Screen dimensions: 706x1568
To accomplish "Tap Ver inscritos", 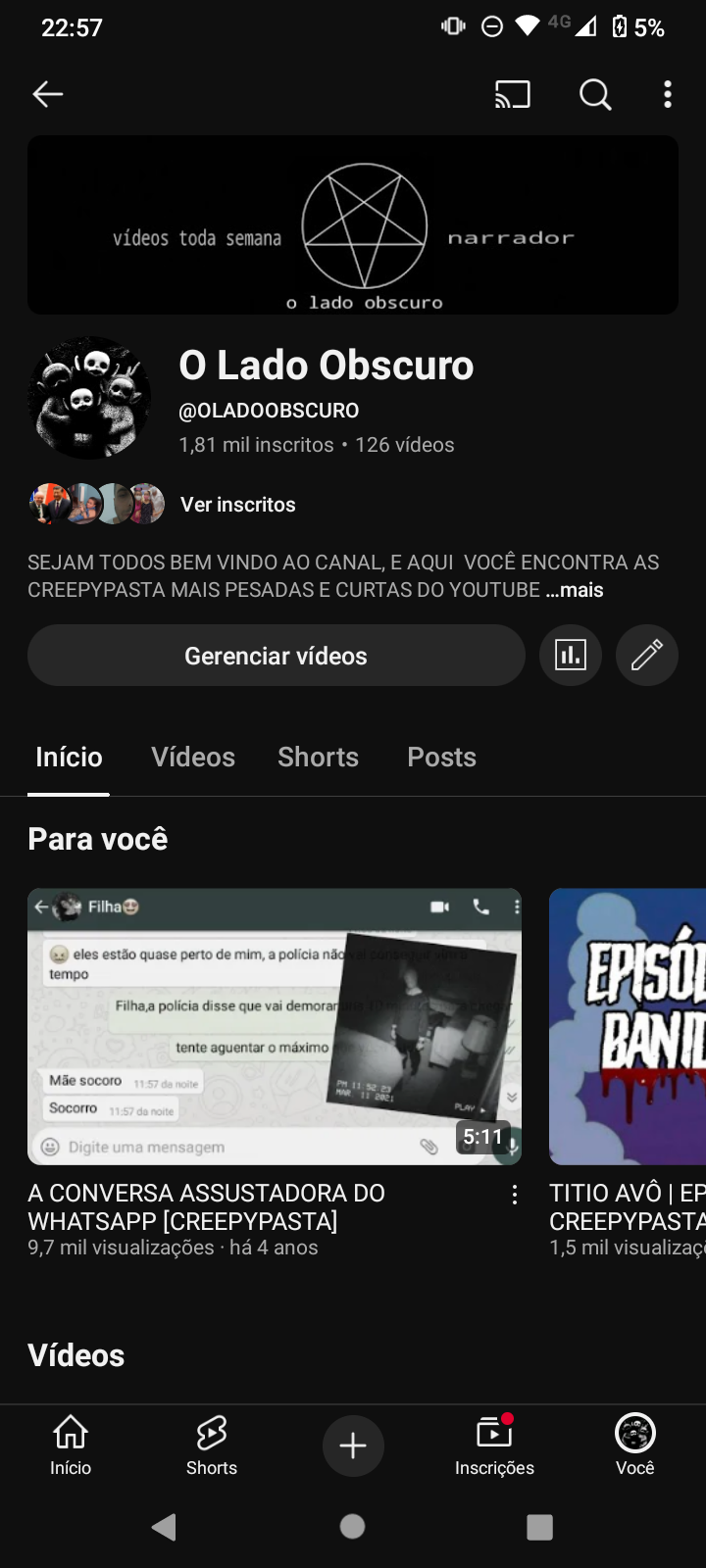I will click(x=237, y=505).
